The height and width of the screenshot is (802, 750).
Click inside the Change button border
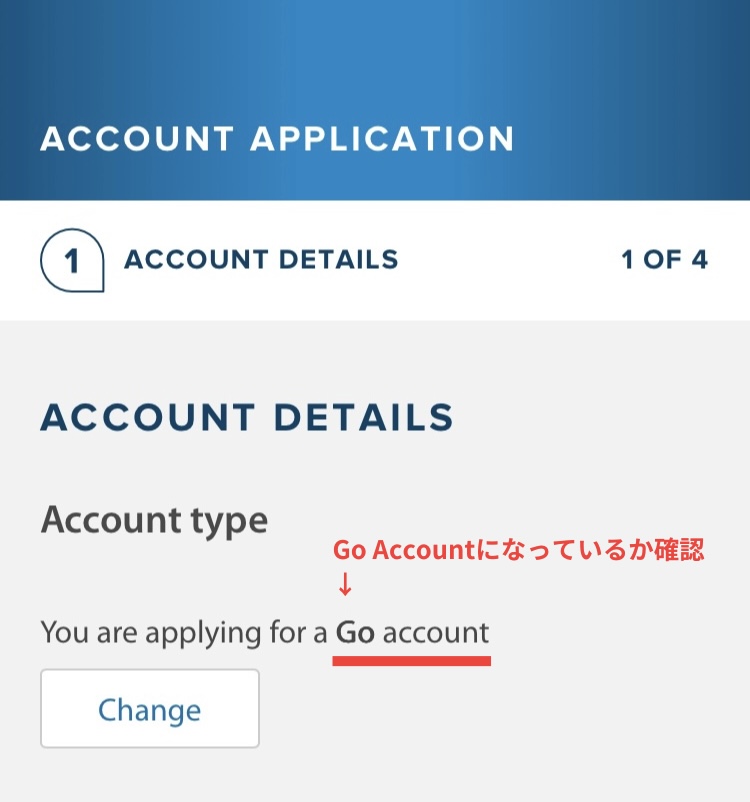tap(149, 709)
